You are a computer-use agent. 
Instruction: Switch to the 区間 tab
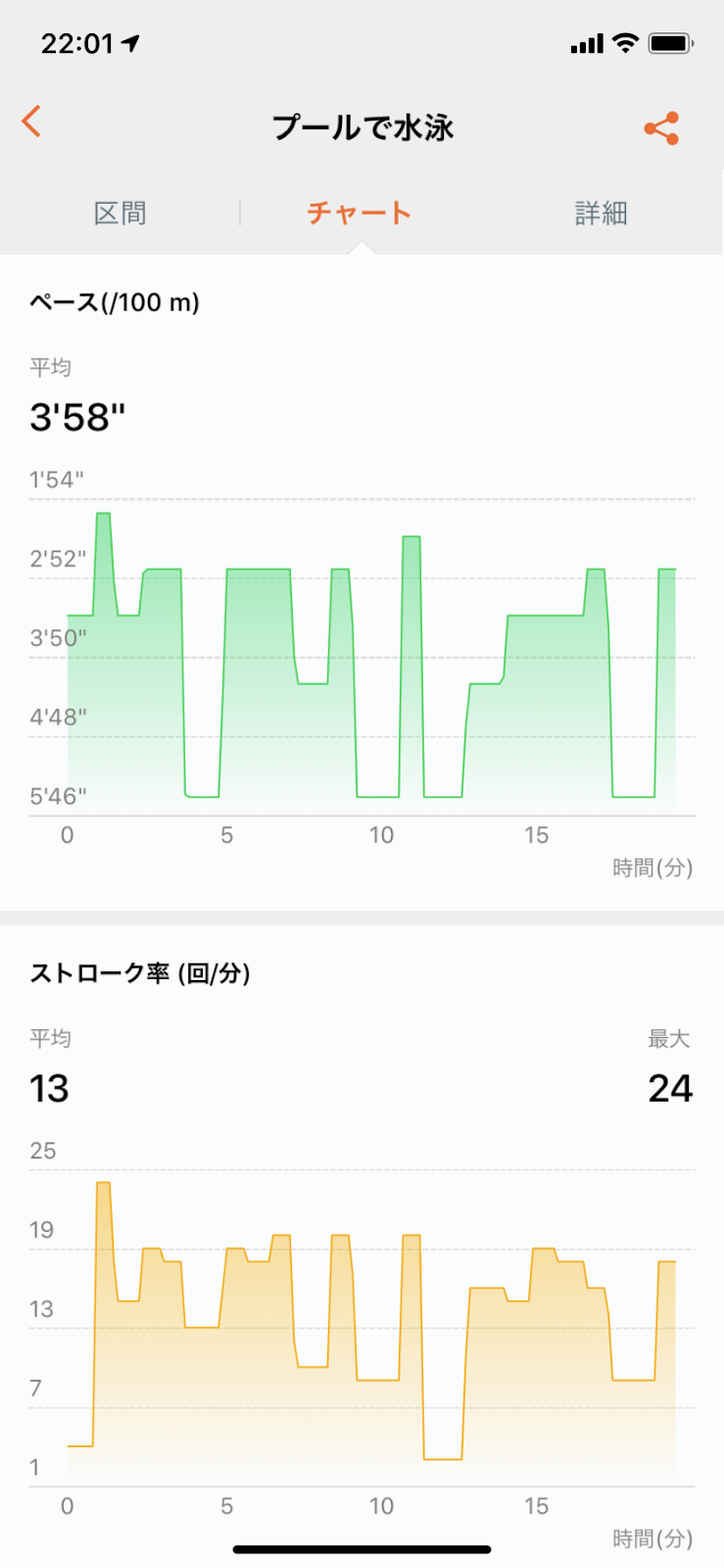120,213
